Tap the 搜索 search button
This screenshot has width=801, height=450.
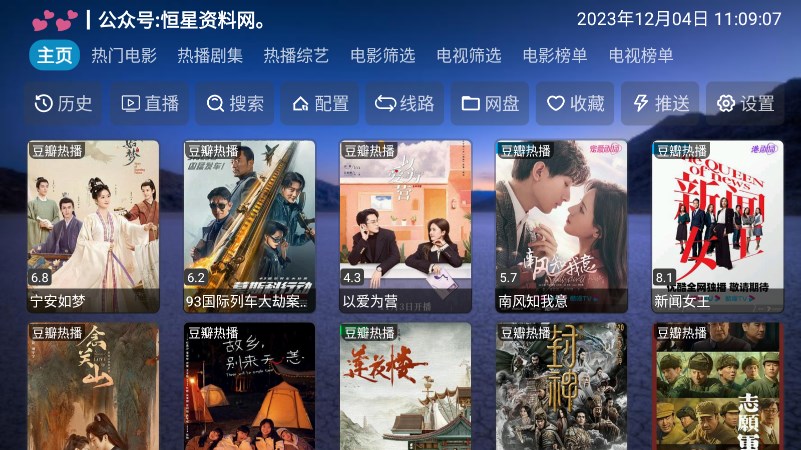click(x=235, y=103)
